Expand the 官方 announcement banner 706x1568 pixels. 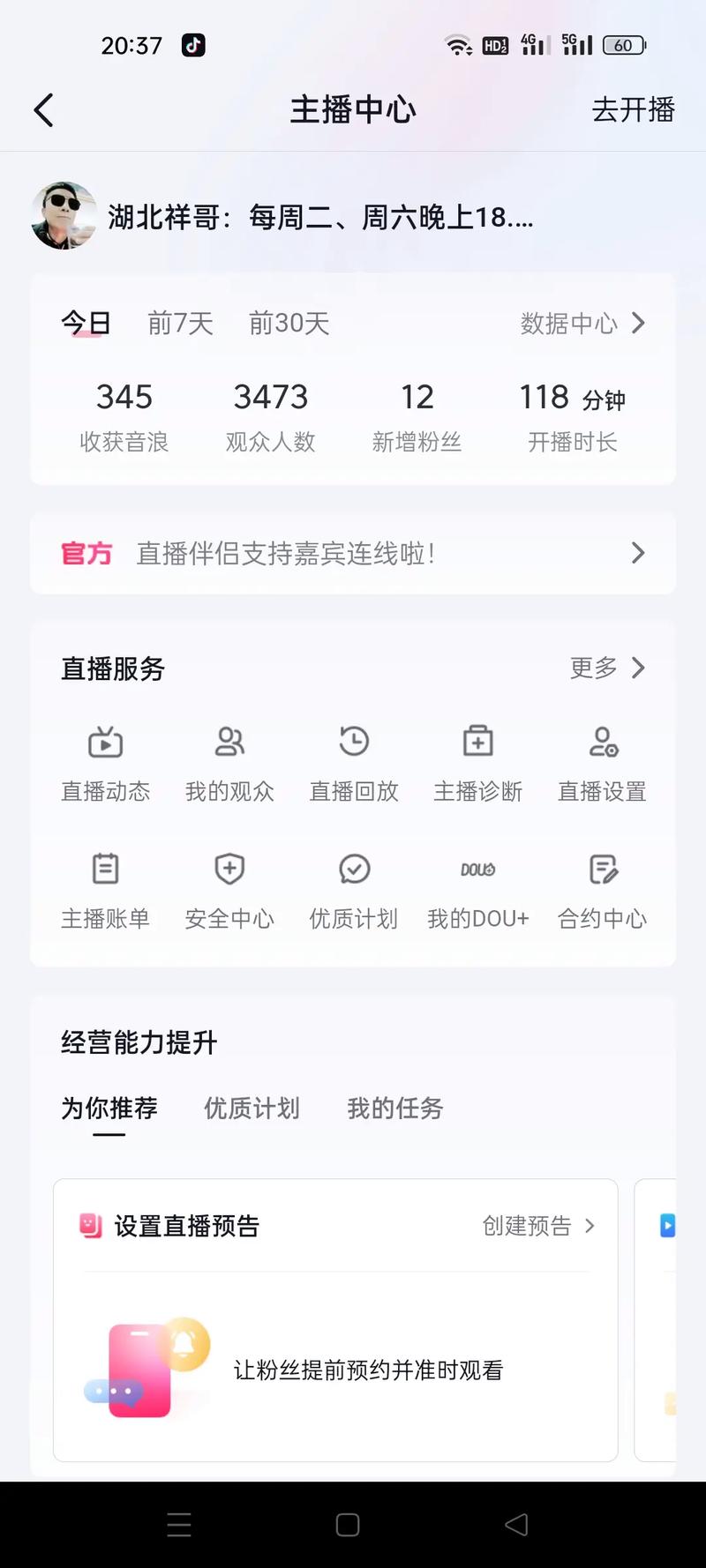pyautogui.click(x=353, y=553)
